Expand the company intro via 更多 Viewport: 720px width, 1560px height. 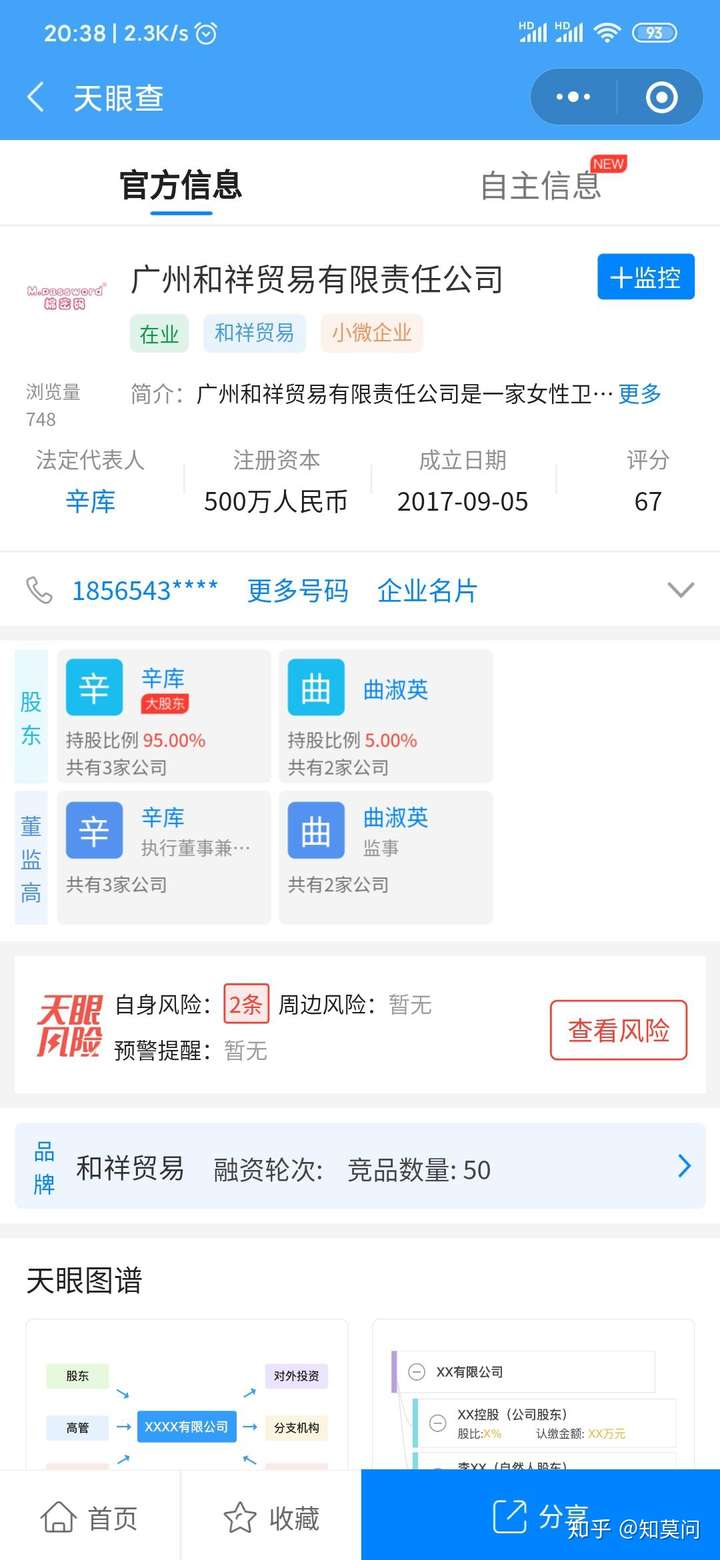tap(639, 393)
